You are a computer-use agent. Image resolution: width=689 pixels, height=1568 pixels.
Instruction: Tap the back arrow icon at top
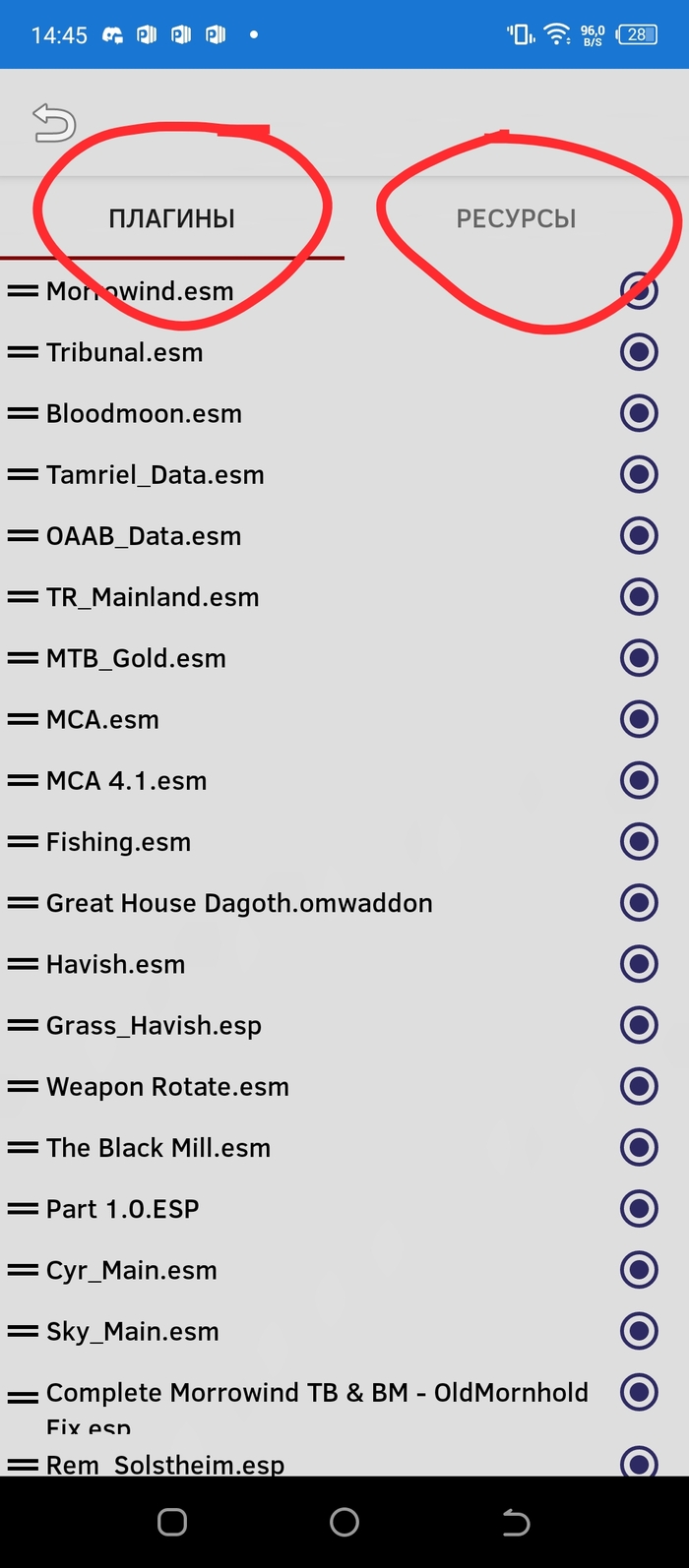pyautogui.click(x=54, y=124)
